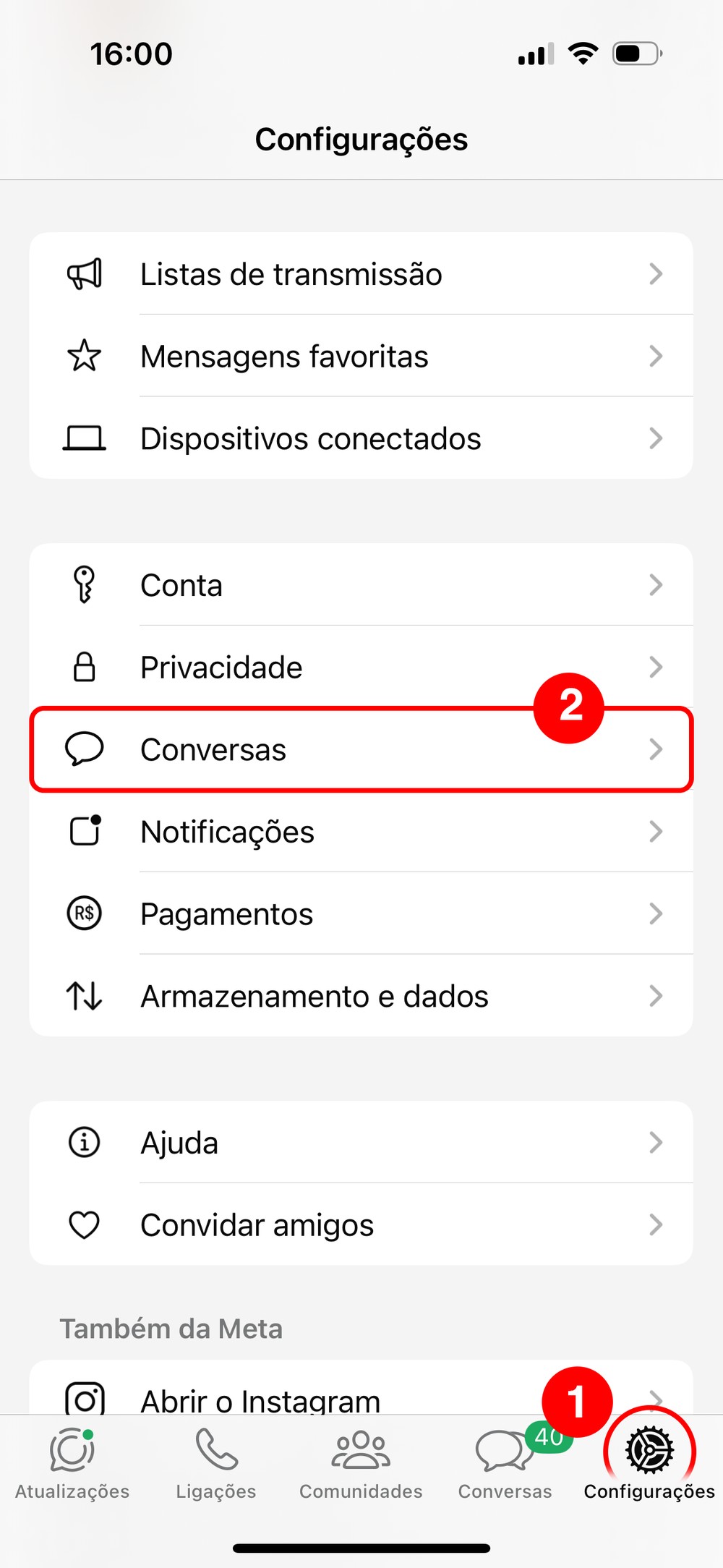Open the Conversas settings row
Image resolution: width=723 pixels, height=1568 pixels.
pyautogui.click(x=361, y=749)
